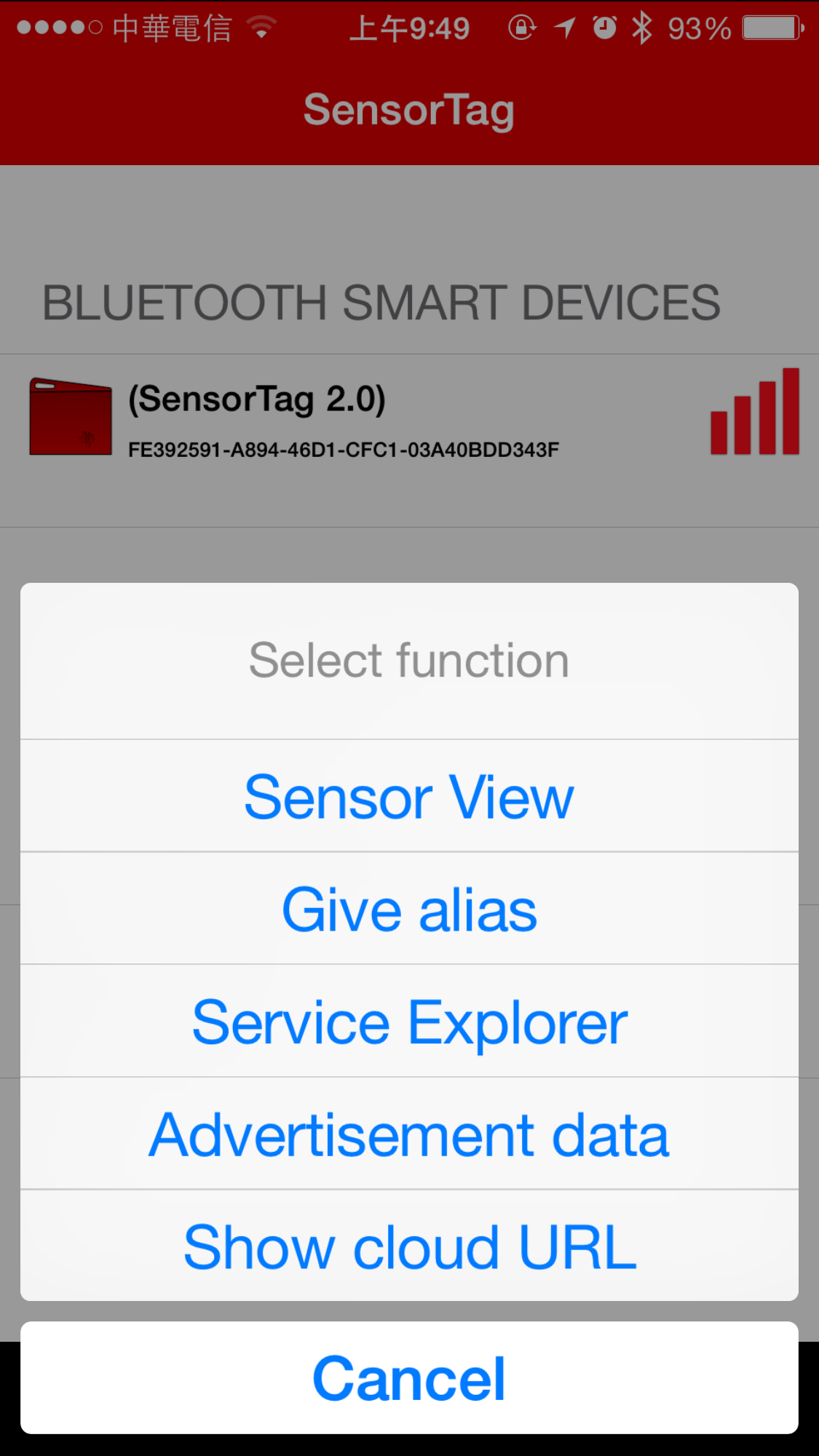Tap the Bluetooth icon in status bar
Screen dimensions: 819x1456
tap(641, 28)
